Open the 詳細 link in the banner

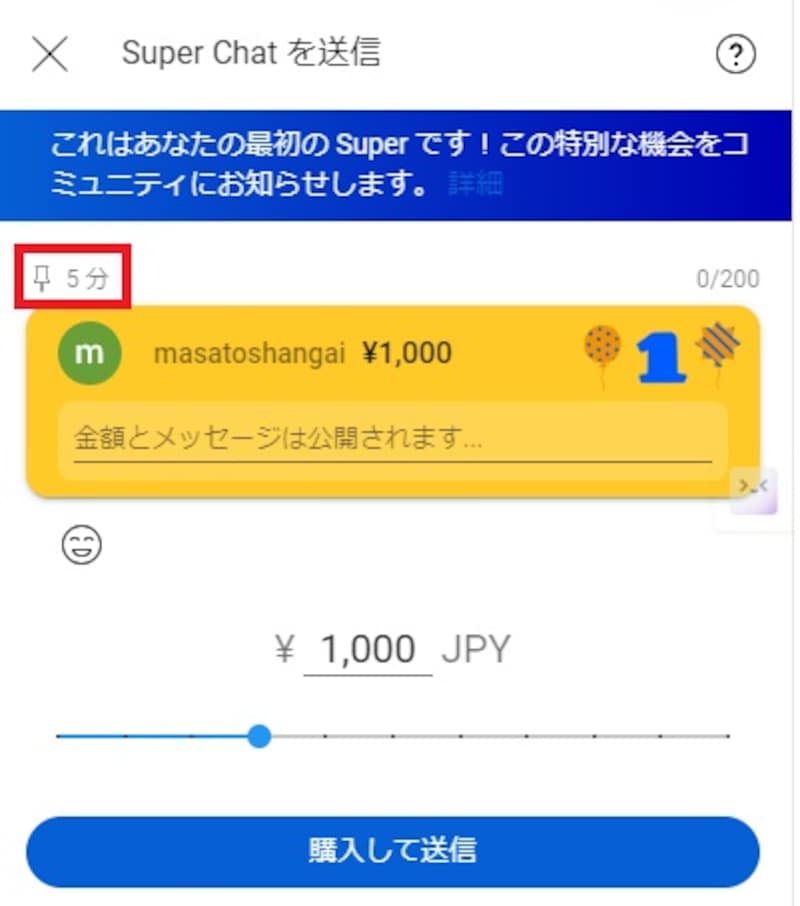tap(475, 185)
